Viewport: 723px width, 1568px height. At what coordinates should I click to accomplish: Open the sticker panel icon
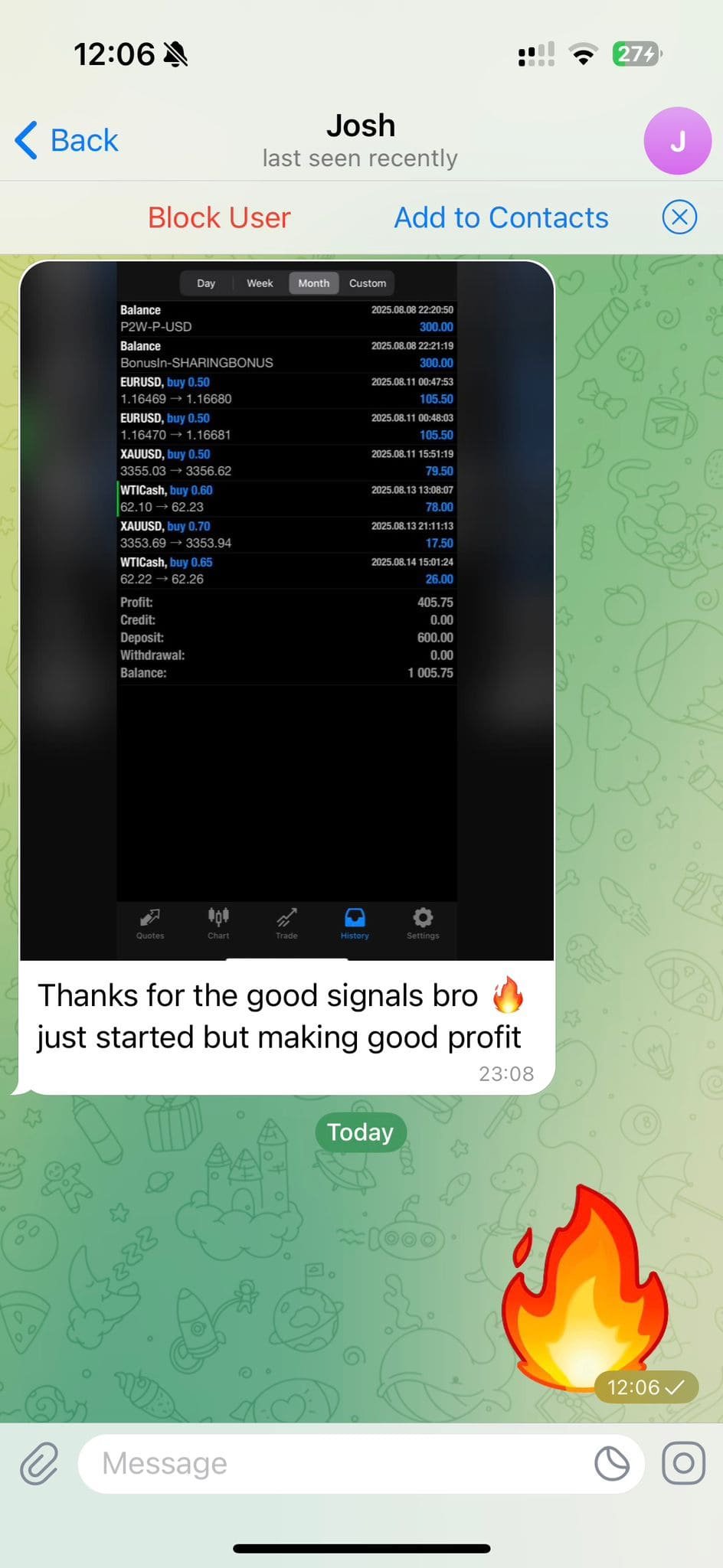point(612,1464)
